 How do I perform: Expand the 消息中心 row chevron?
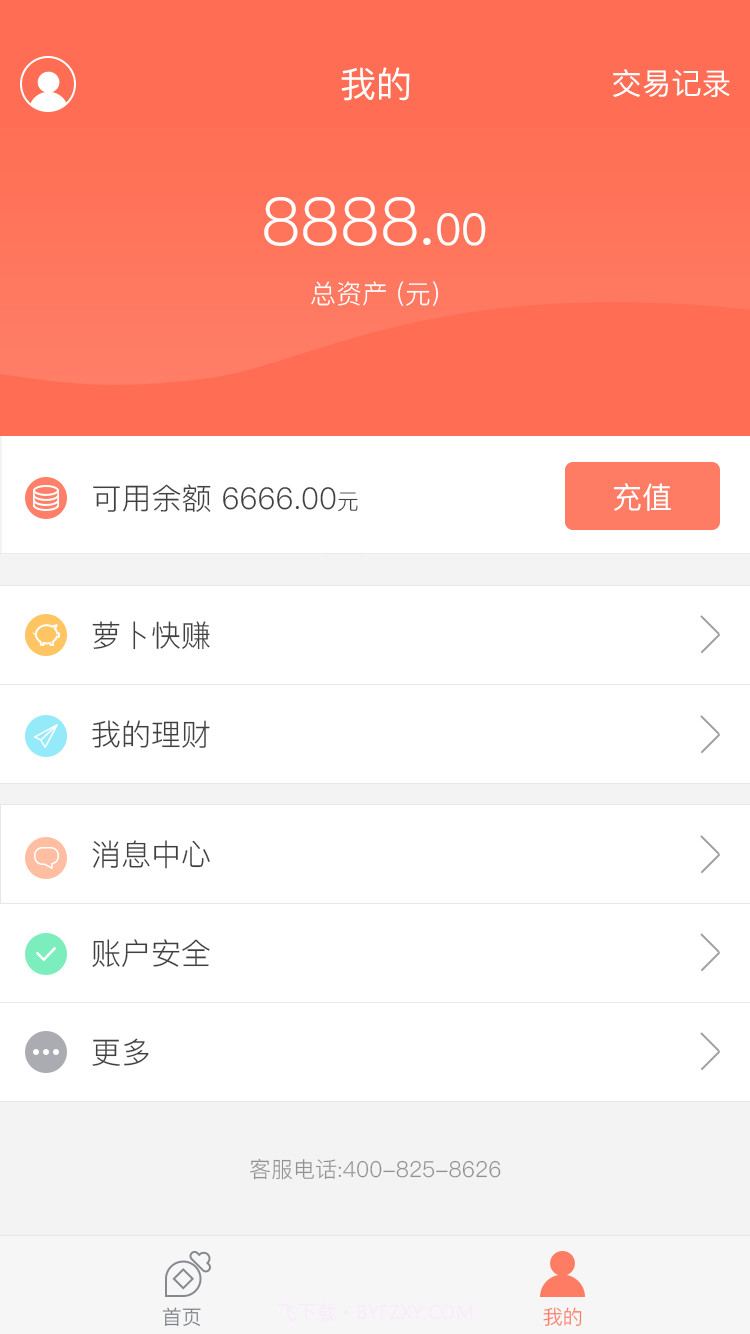tap(709, 855)
